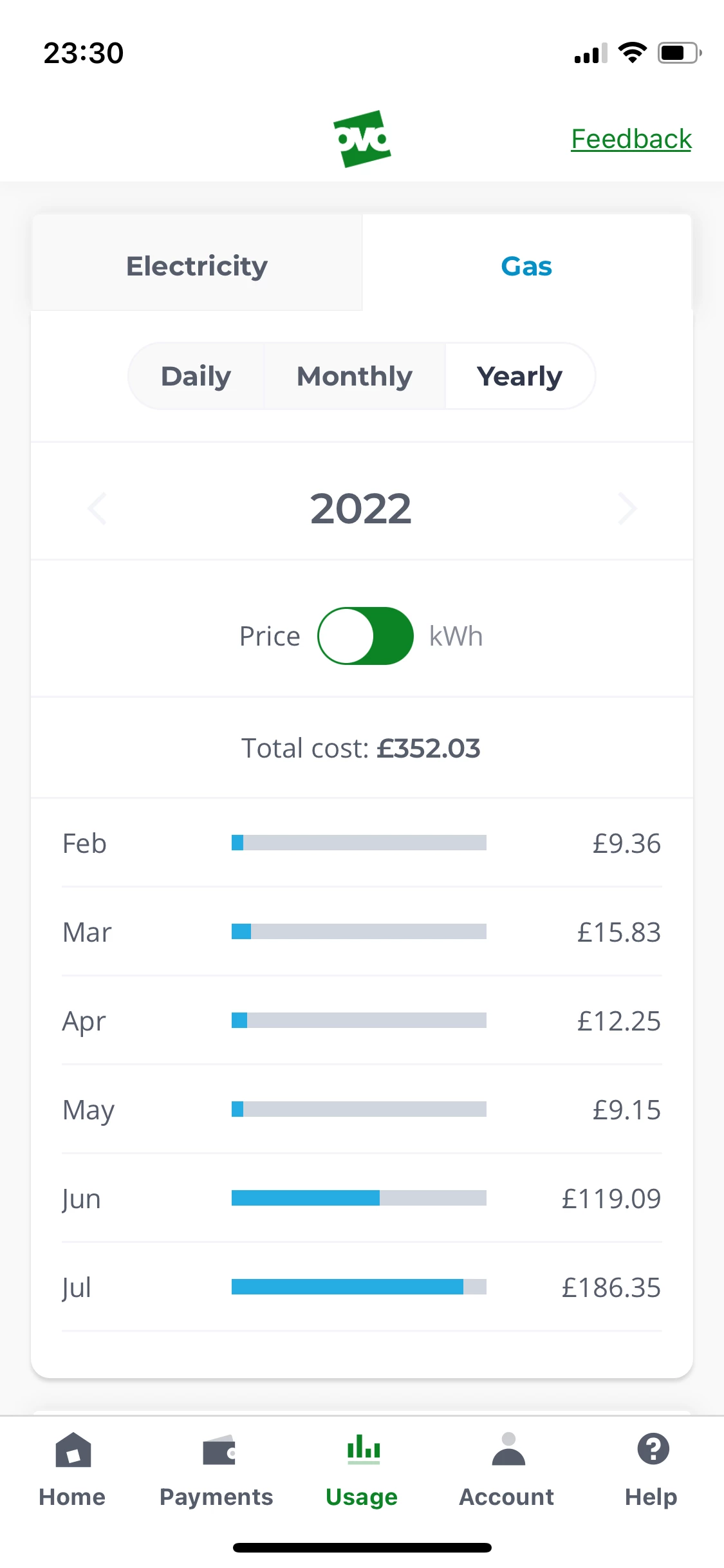The image size is (724, 1568).
Task: Open the Home screen from bottom navigation
Action: tap(72, 1474)
